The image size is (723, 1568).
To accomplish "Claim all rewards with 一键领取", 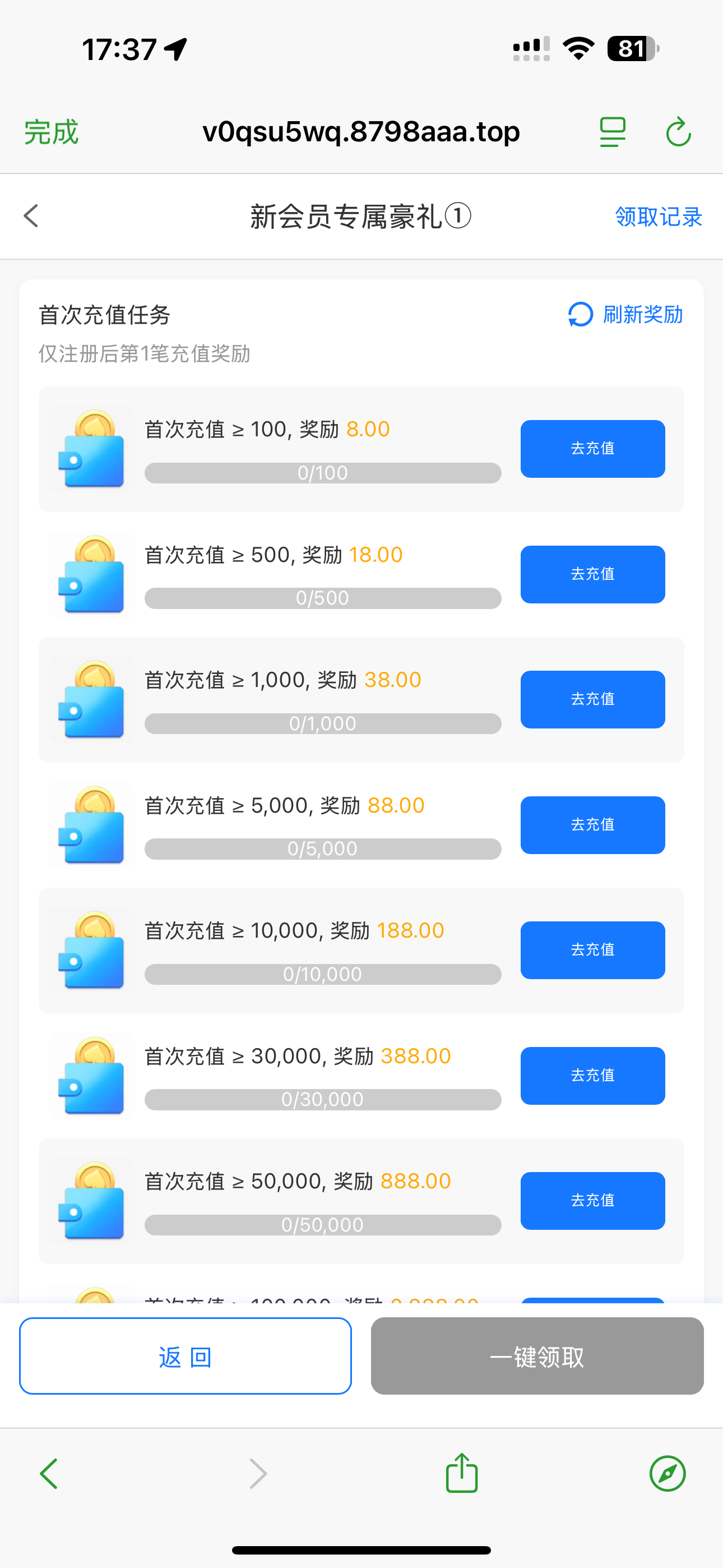I will point(537,1355).
